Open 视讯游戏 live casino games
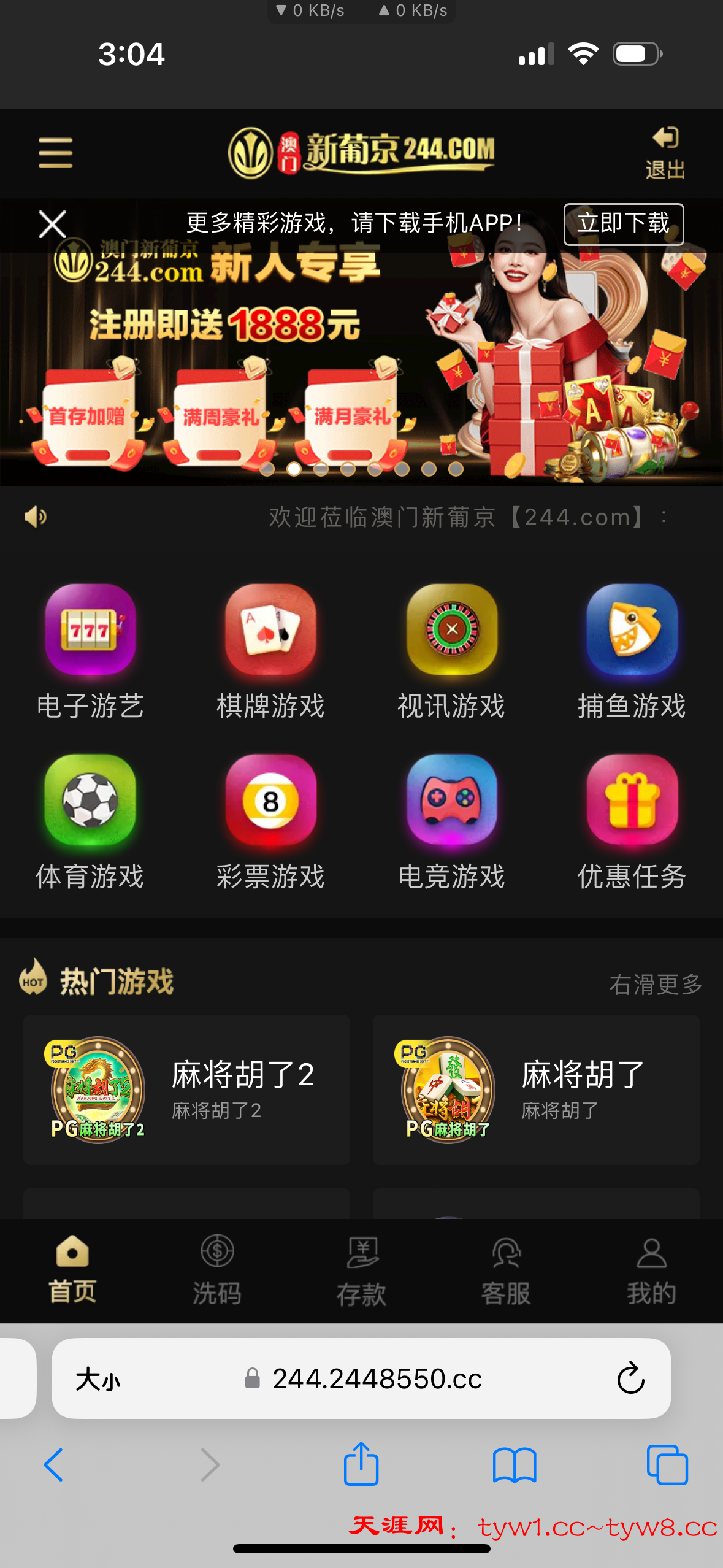Image resolution: width=723 pixels, height=1568 pixels. click(451, 632)
